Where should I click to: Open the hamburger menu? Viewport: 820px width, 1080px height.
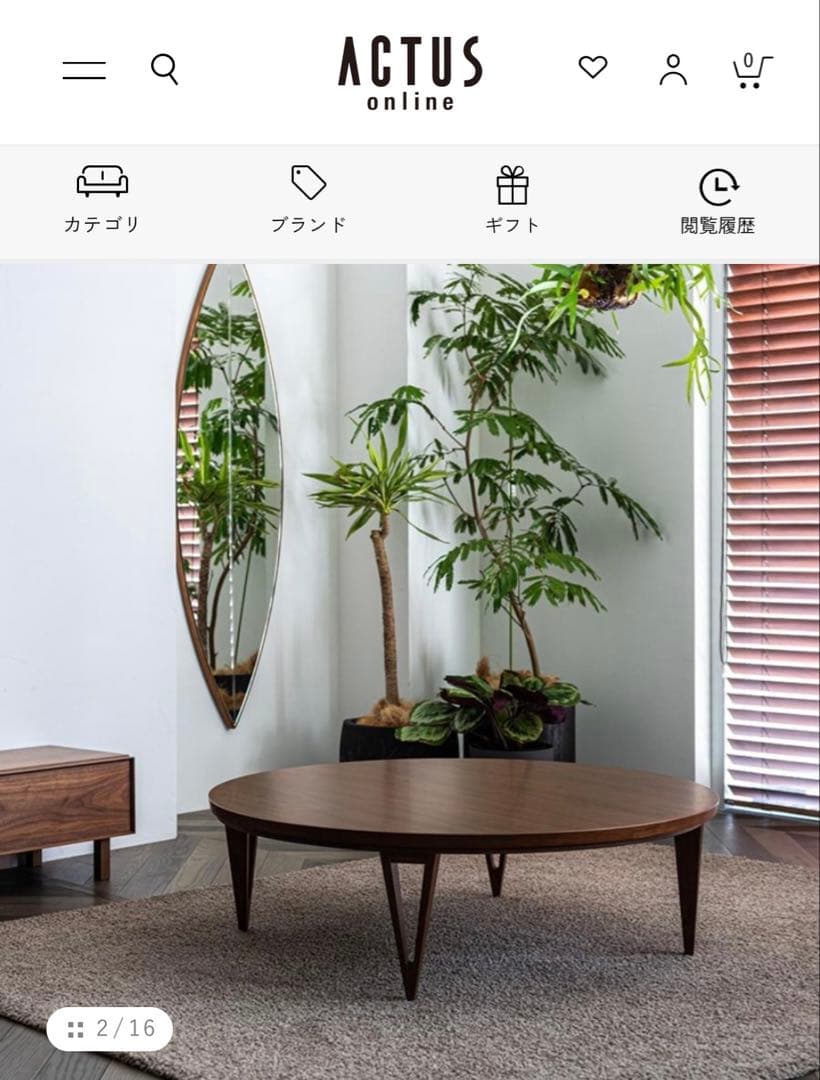click(84, 70)
